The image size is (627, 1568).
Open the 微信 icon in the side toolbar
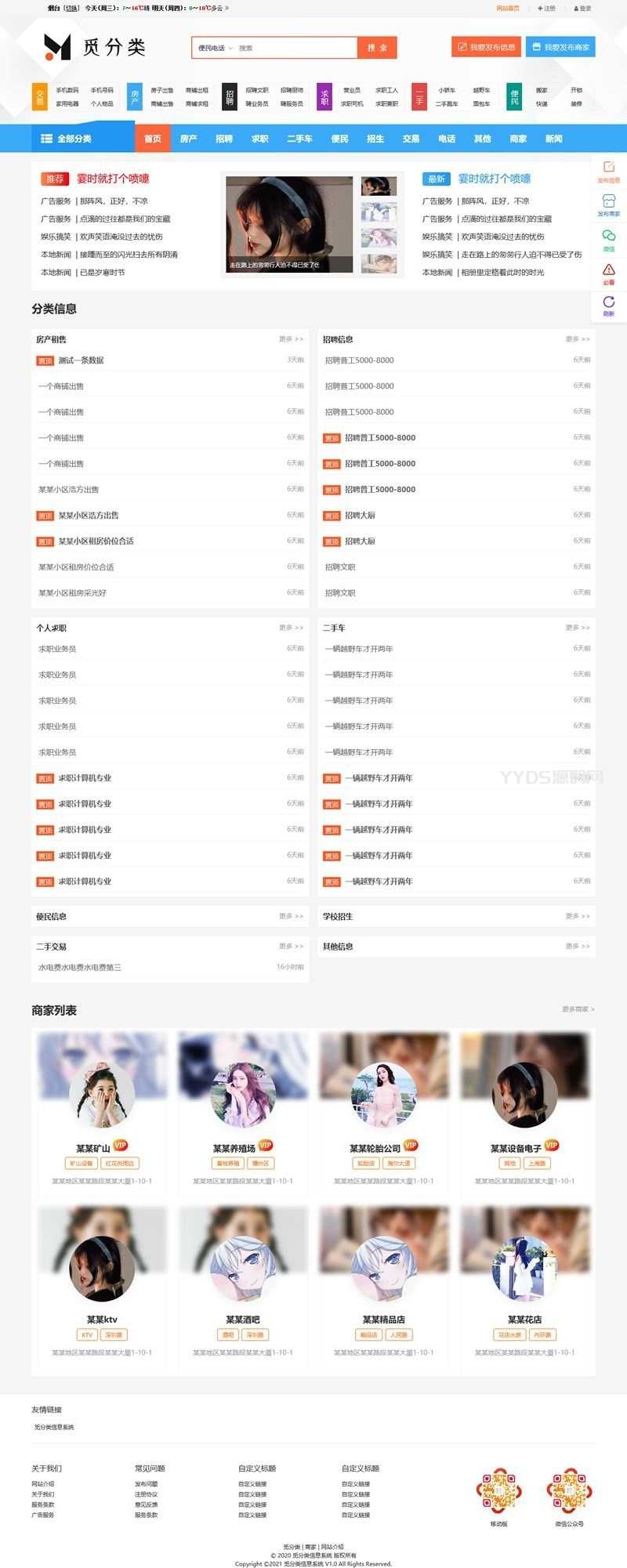coord(609,239)
